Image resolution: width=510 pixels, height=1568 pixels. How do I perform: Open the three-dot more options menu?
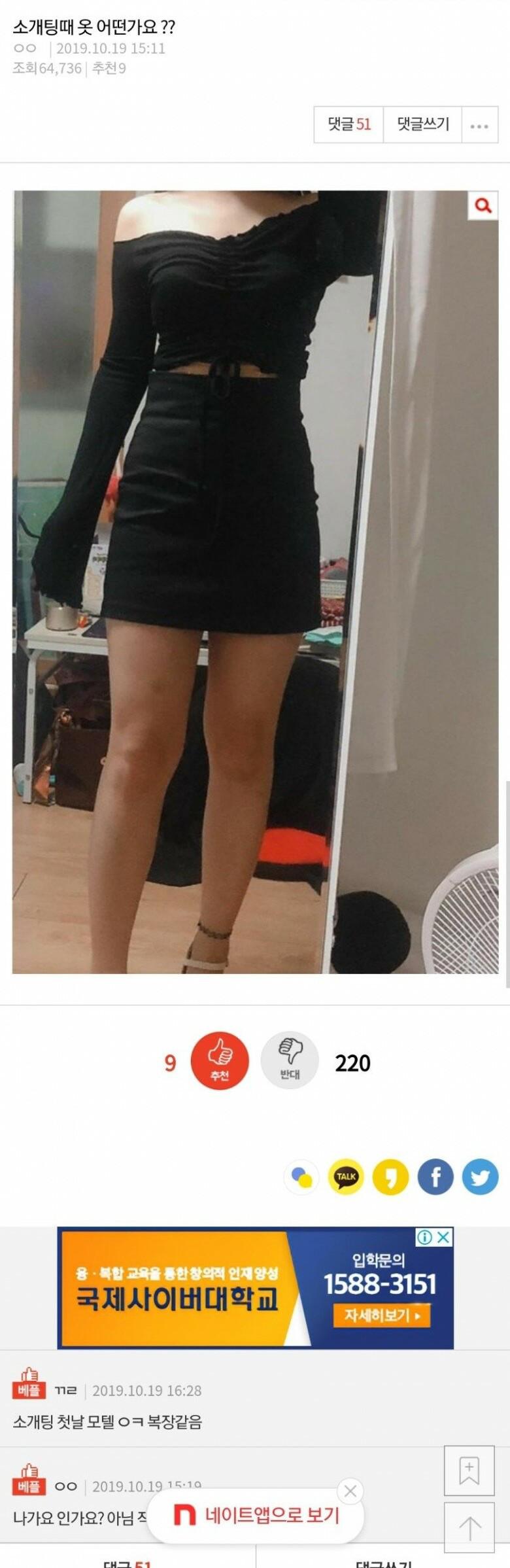click(479, 125)
